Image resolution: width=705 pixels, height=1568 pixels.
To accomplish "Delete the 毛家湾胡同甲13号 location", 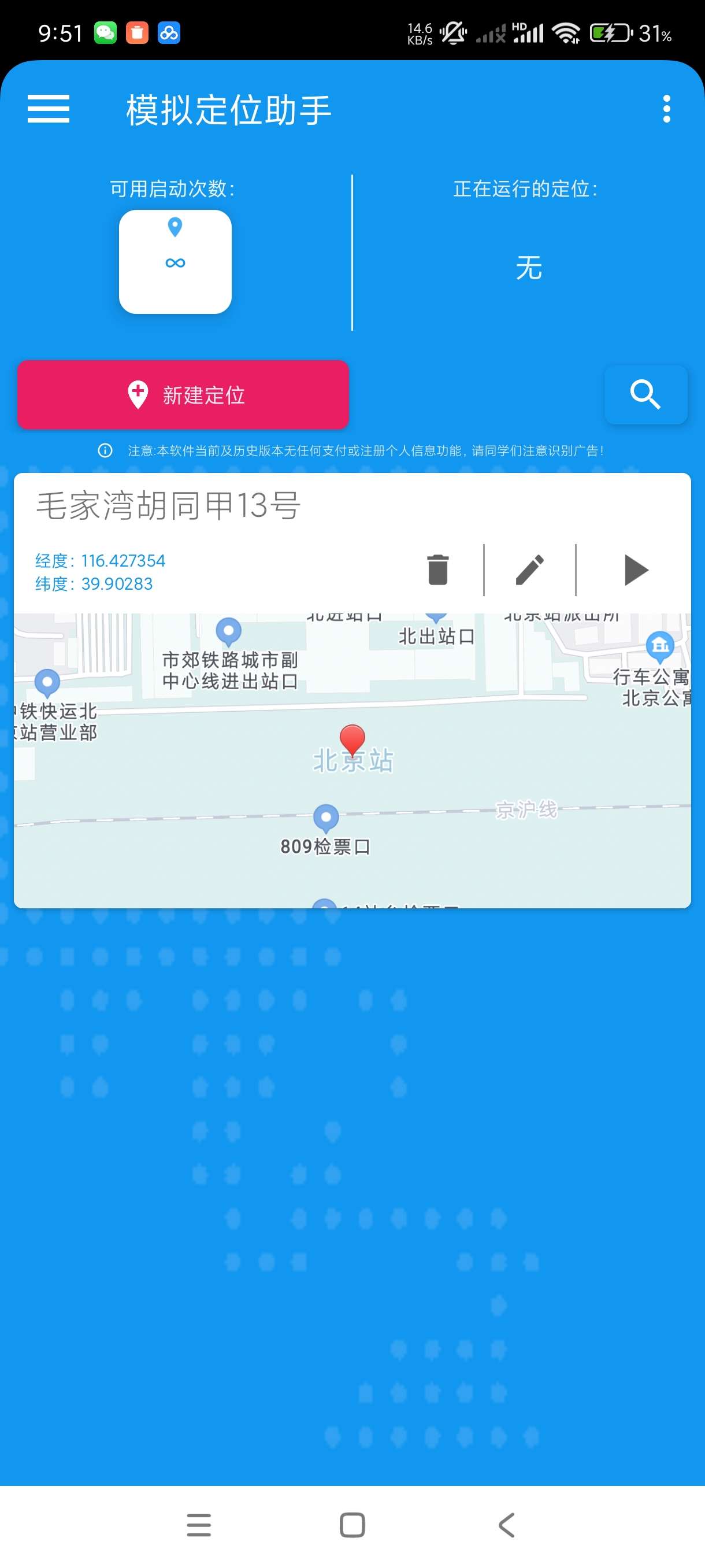I will point(437,570).
